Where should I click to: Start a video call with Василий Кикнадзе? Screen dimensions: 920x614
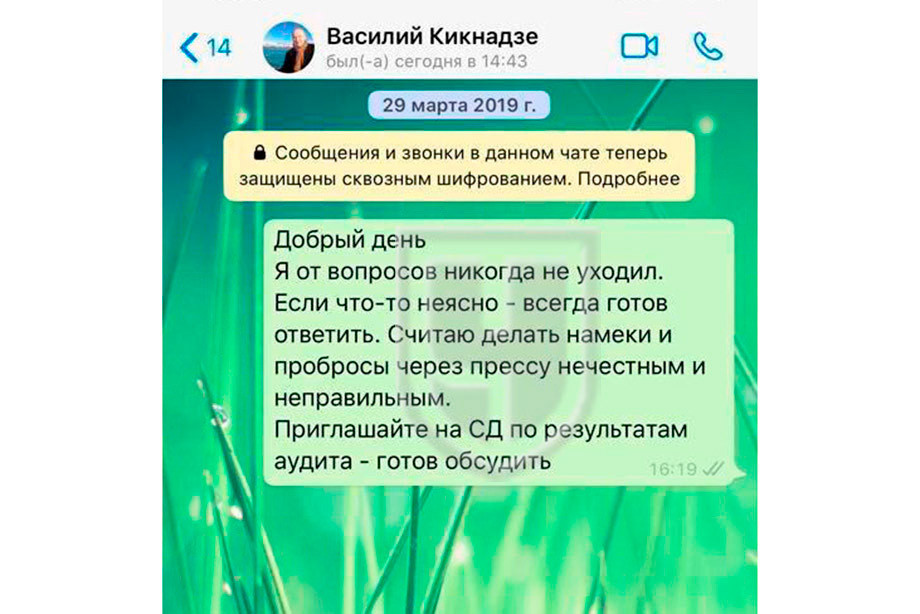pyautogui.click(x=639, y=47)
